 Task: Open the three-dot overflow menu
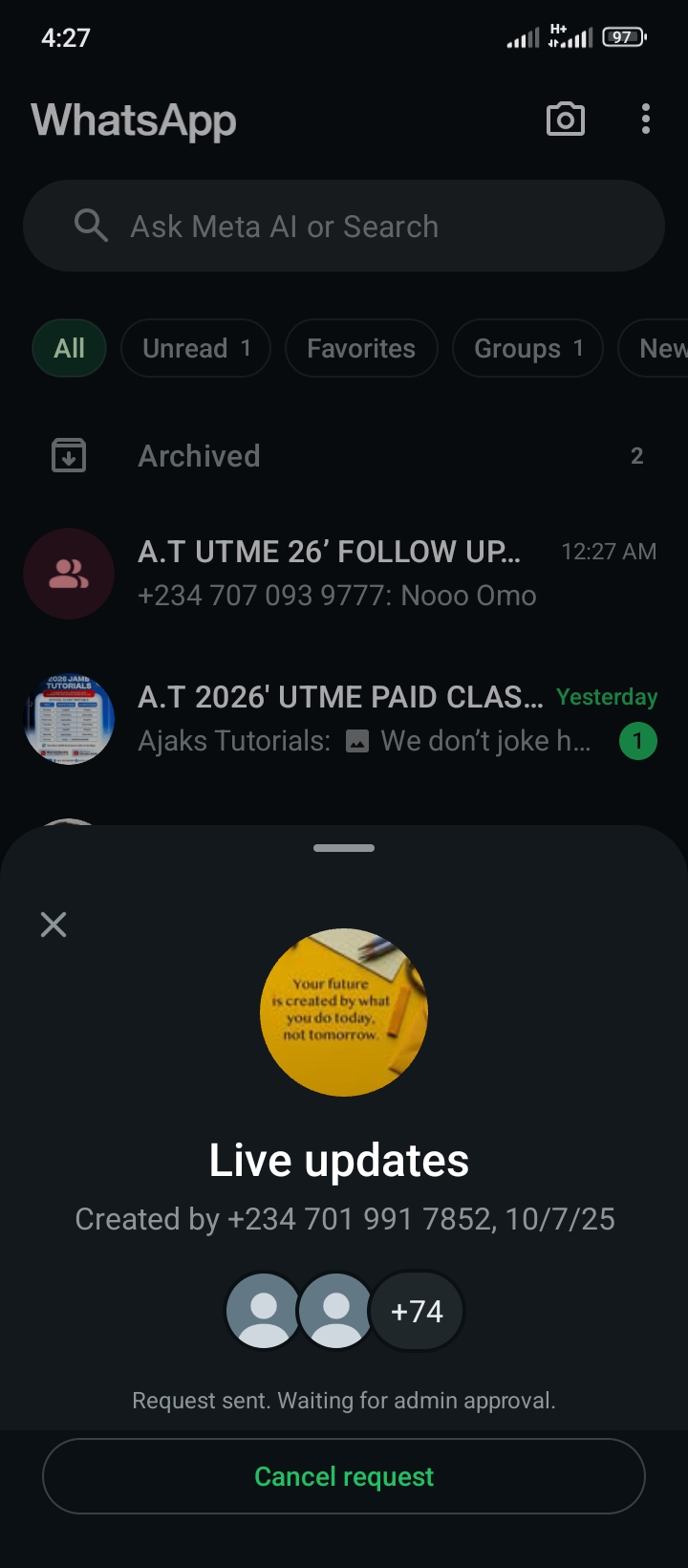coord(646,120)
